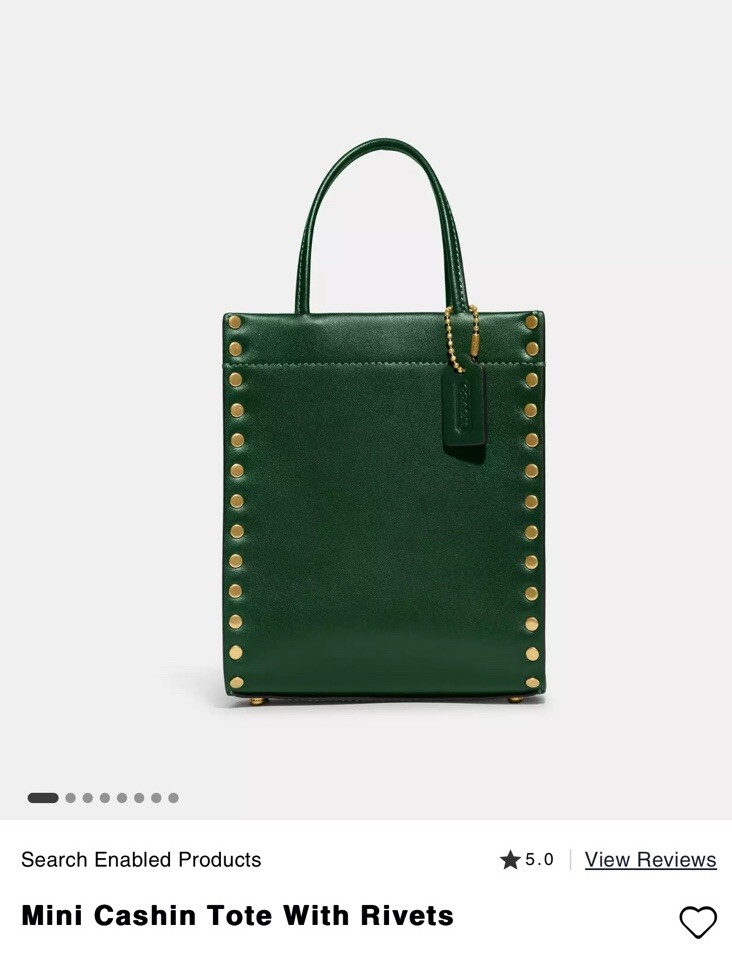Select the fifth carousel dot

pyautogui.click(x=119, y=798)
